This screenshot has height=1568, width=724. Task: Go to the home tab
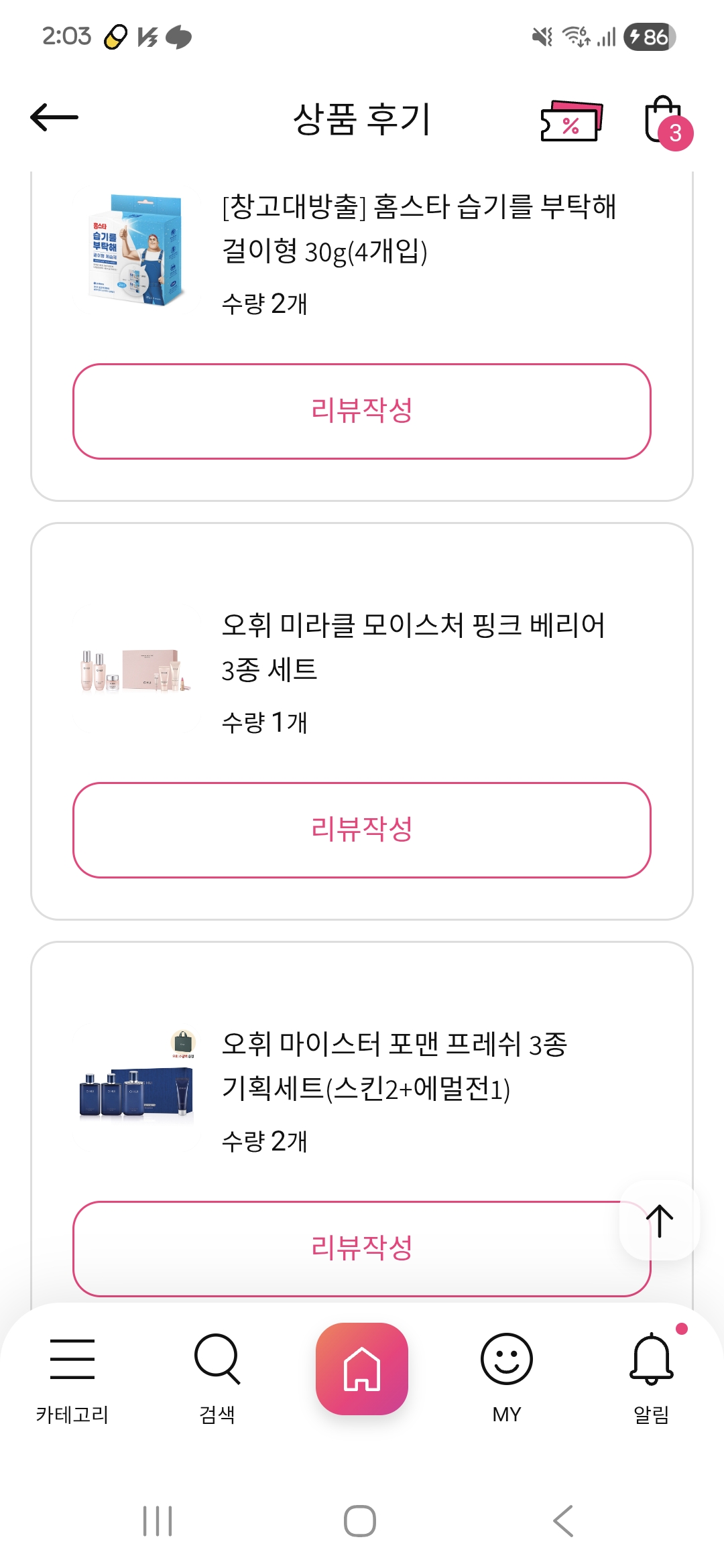[x=362, y=1368]
